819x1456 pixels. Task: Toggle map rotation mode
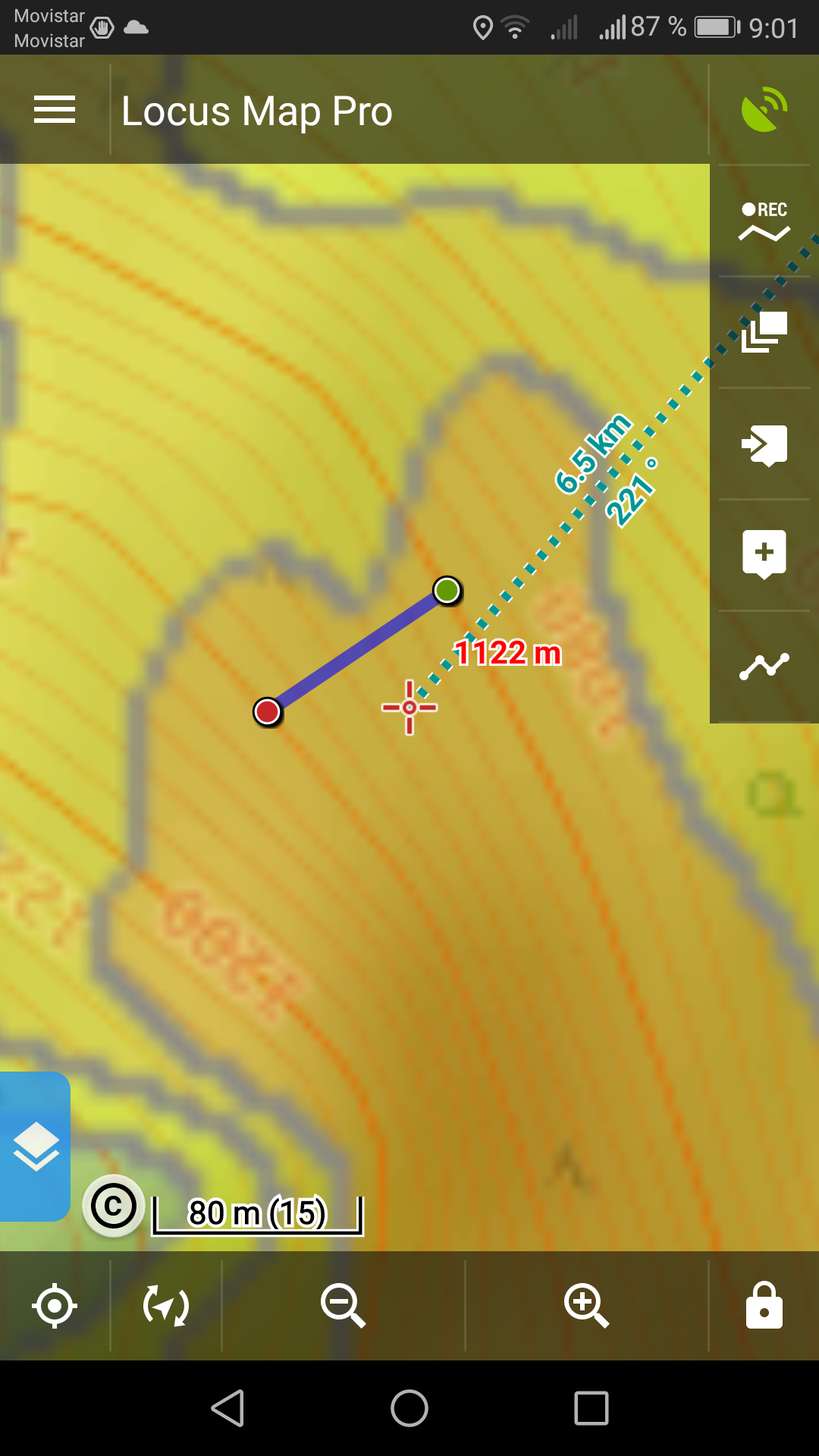(166, 1306)
